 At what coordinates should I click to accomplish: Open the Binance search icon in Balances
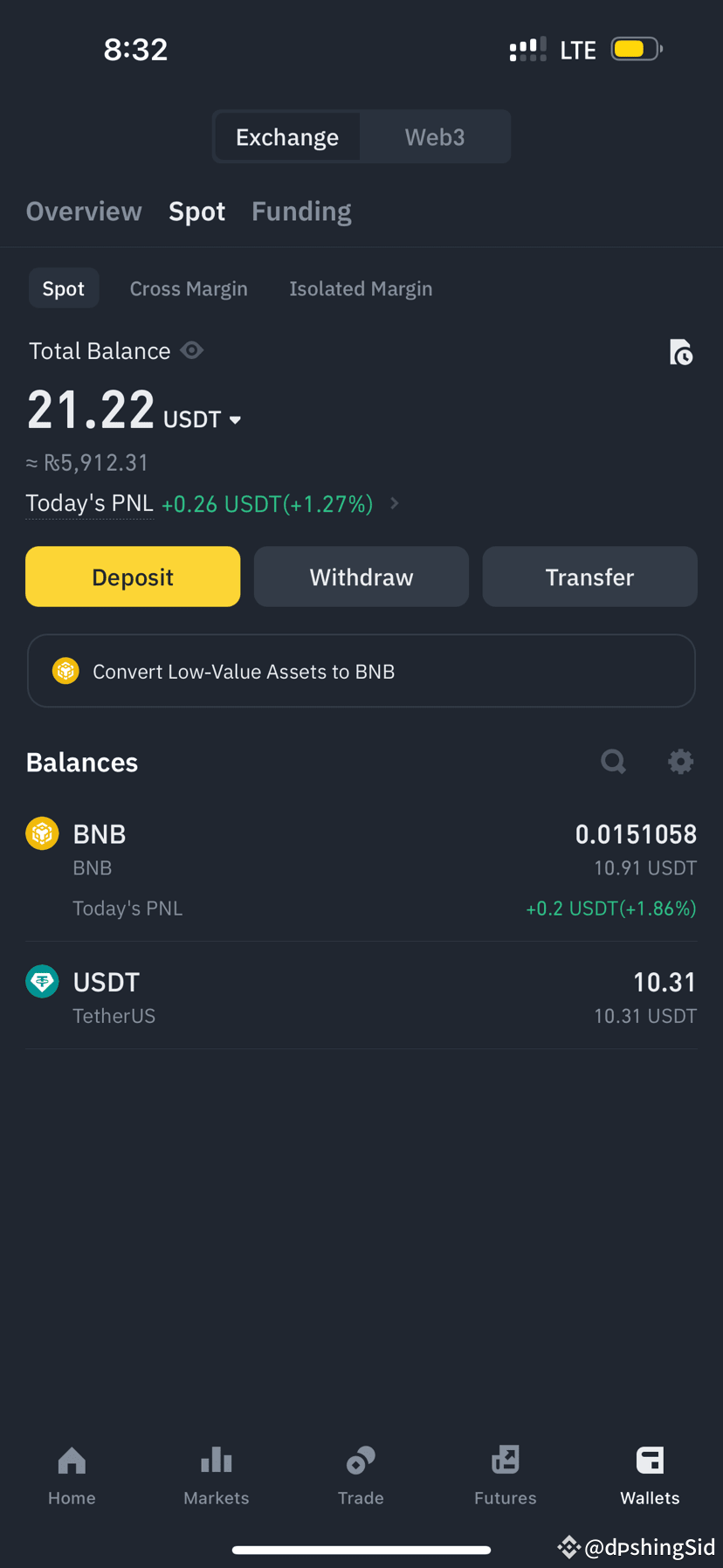coord(613,762)
